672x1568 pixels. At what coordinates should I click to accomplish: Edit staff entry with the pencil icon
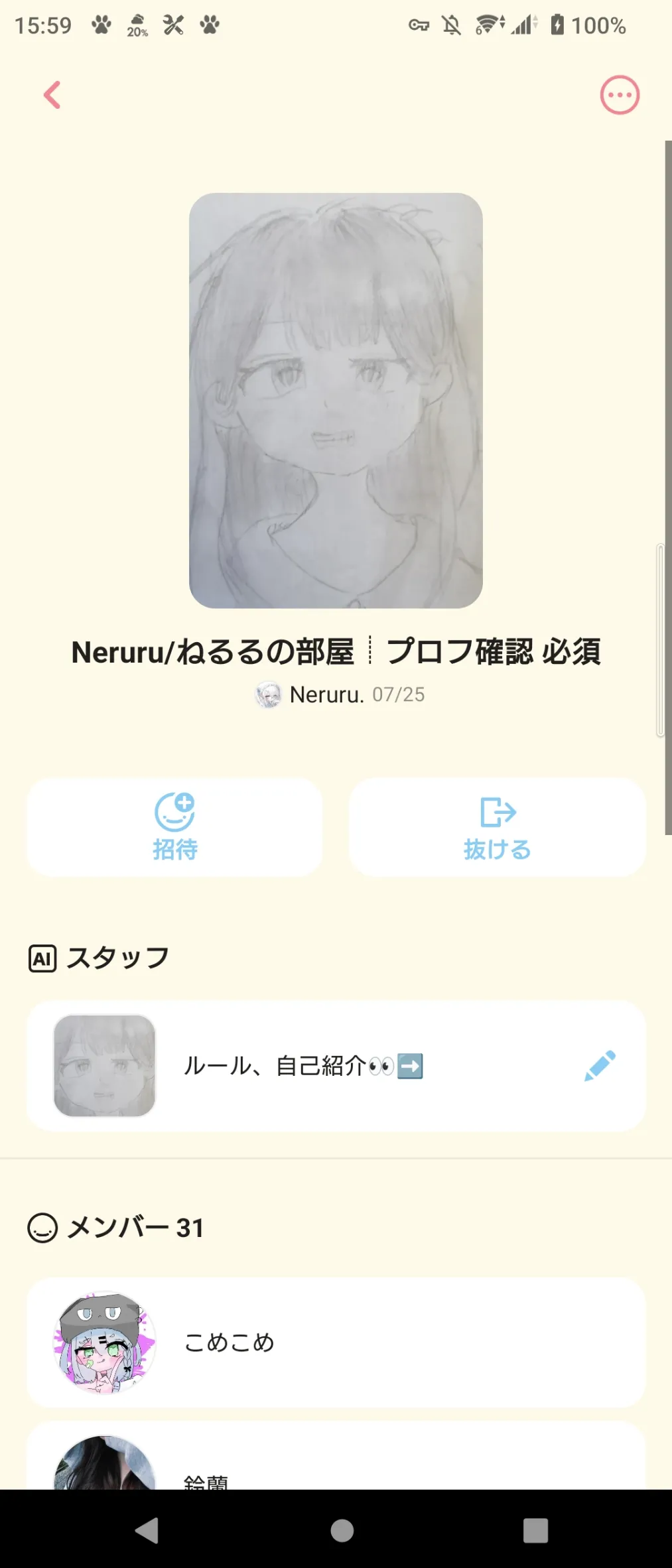point(600,1066)
